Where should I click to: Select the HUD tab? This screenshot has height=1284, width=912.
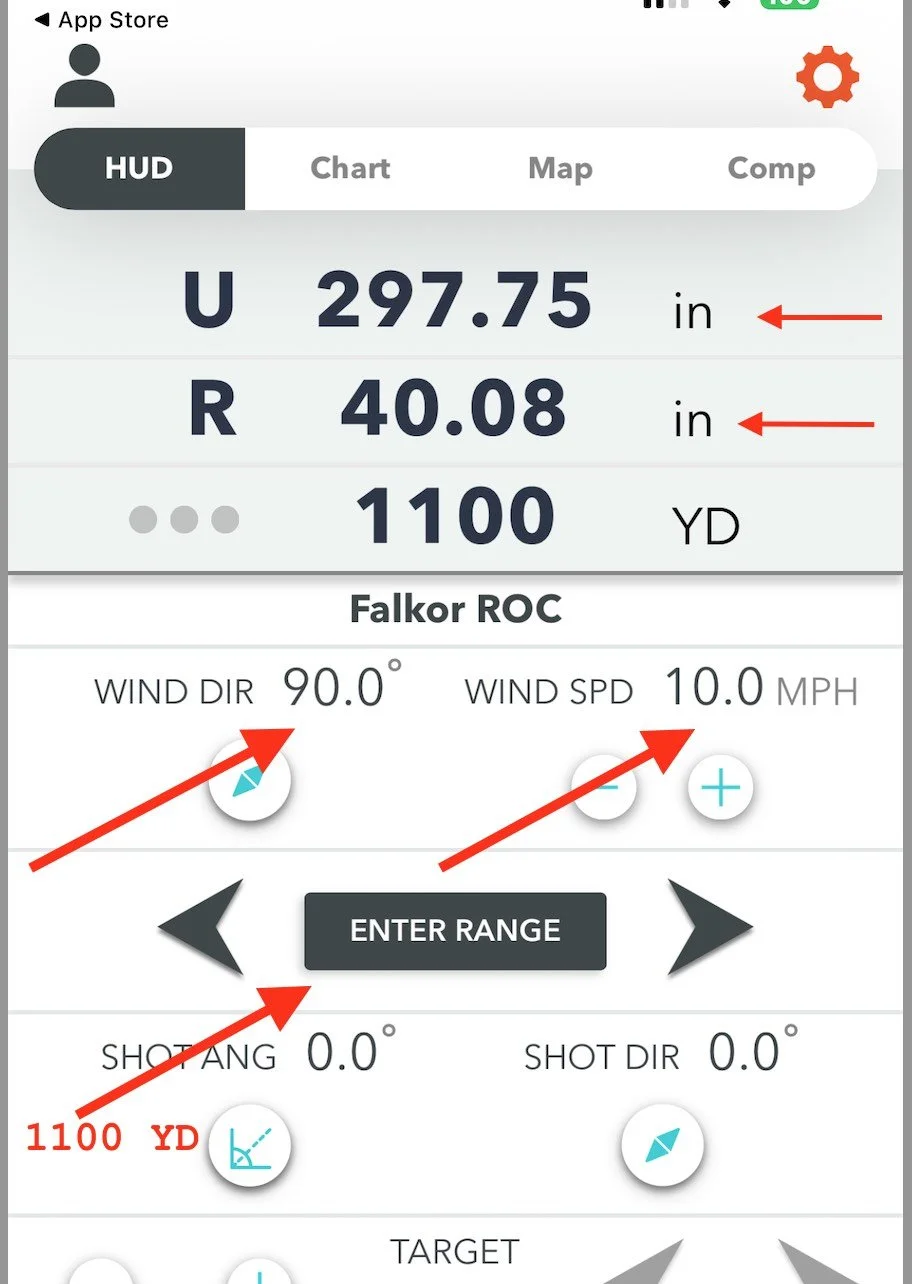click(x=139, y=168)
